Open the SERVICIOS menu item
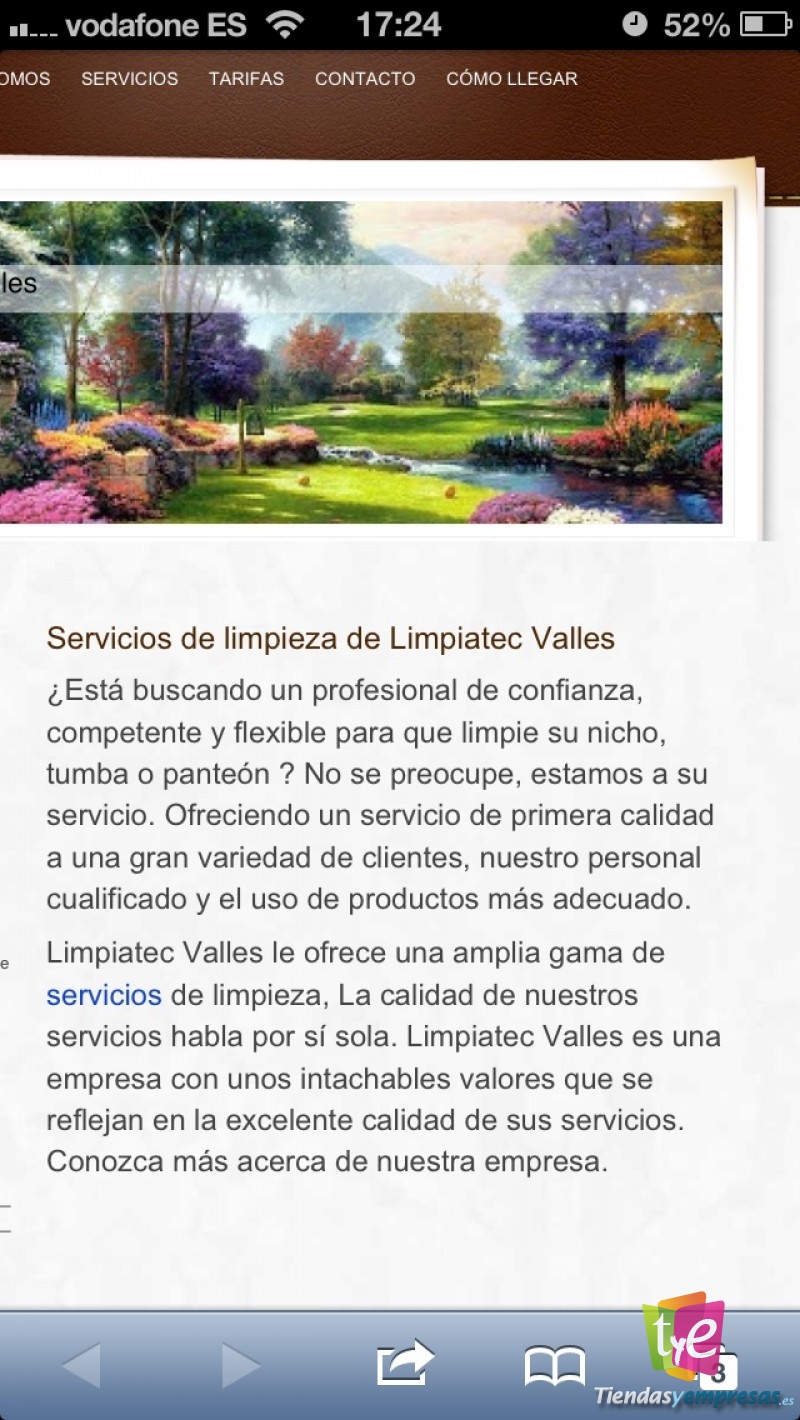 pyautogui.click(x=129, y=79)
